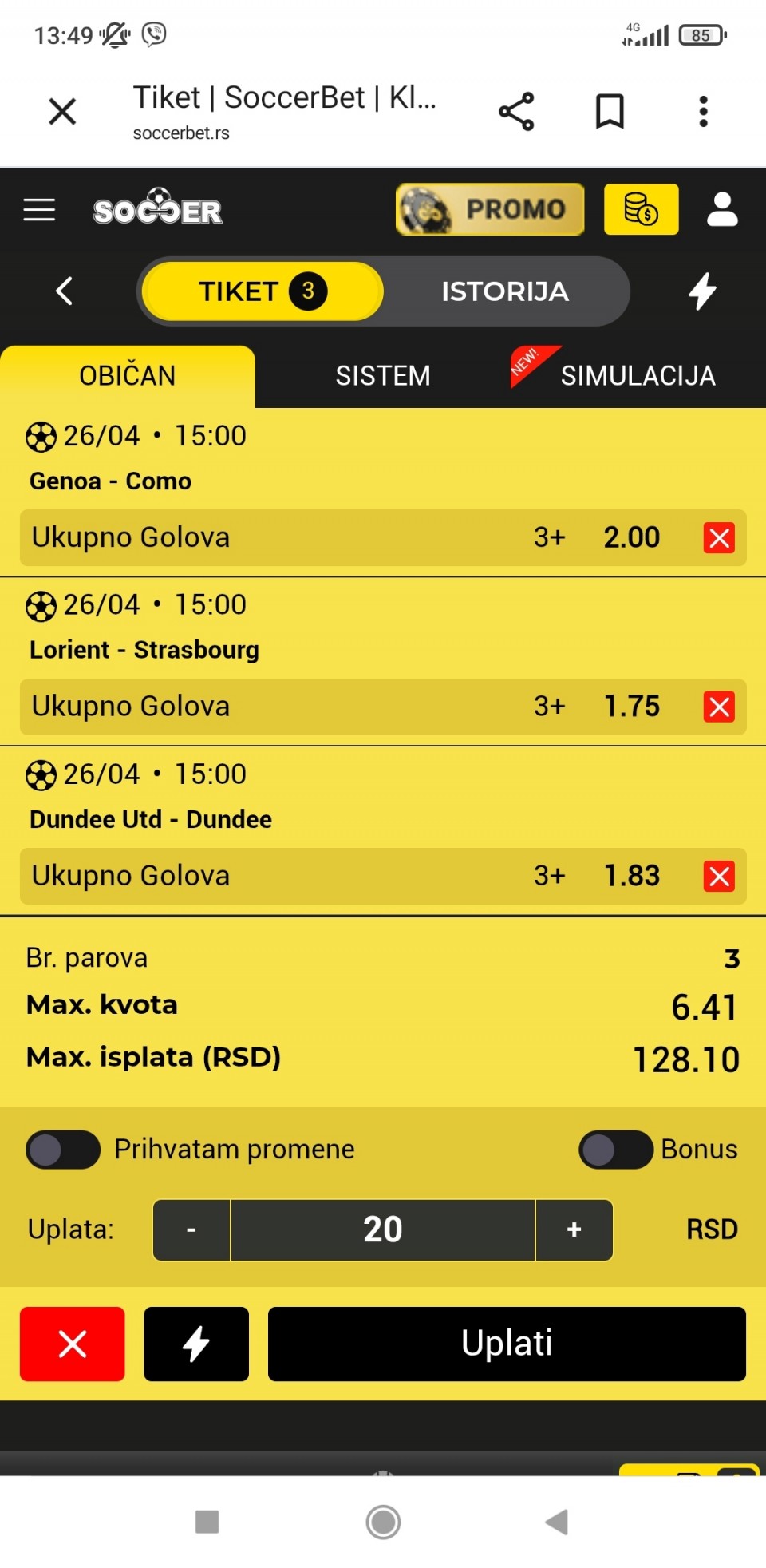Open the user profile icon
The image size is (766, 1568).
click(x=722, y=209)
